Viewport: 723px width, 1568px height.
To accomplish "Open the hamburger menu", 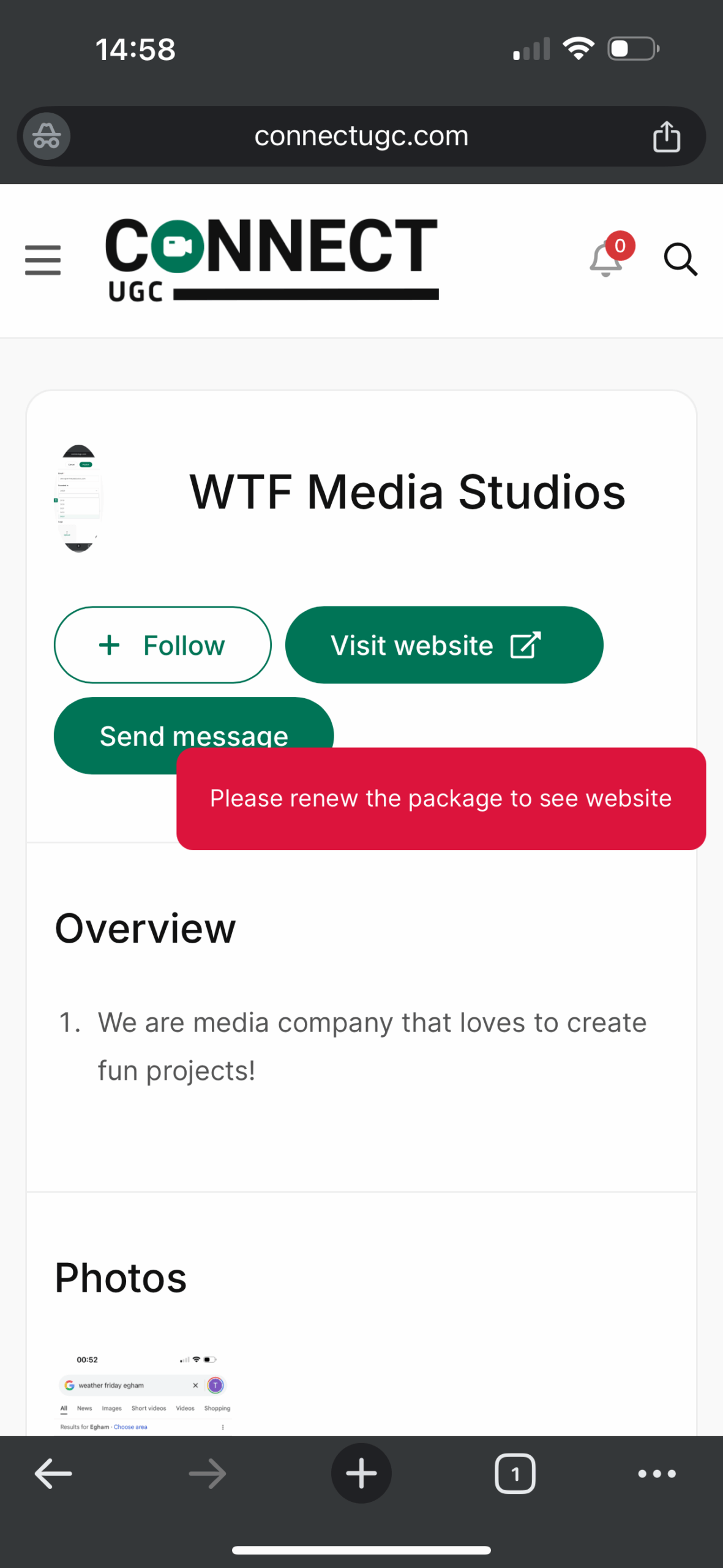I will tap(43, 260).
